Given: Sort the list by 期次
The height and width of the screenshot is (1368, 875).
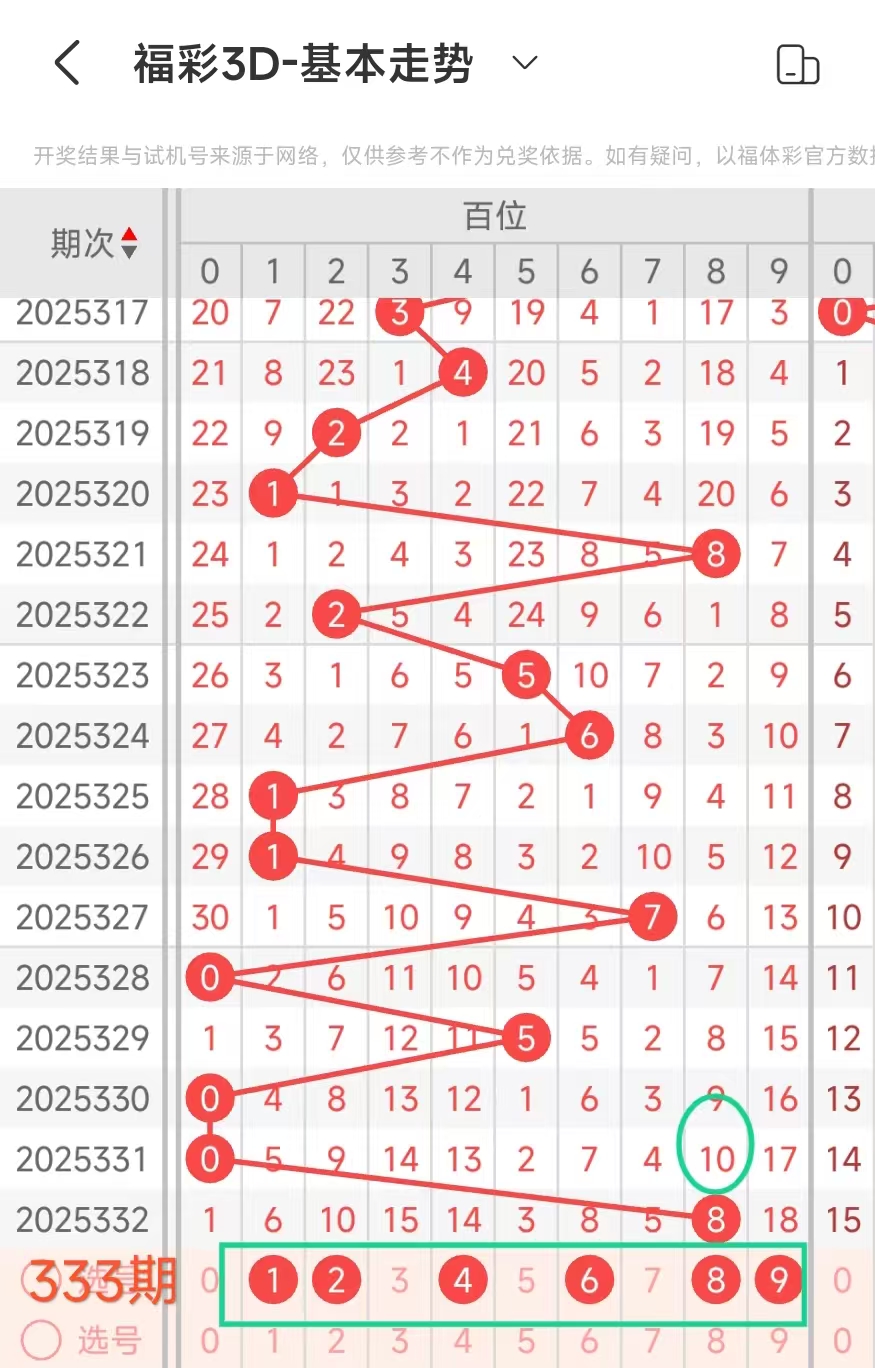Looking at the screenshot, I should [x=128, y=243].
